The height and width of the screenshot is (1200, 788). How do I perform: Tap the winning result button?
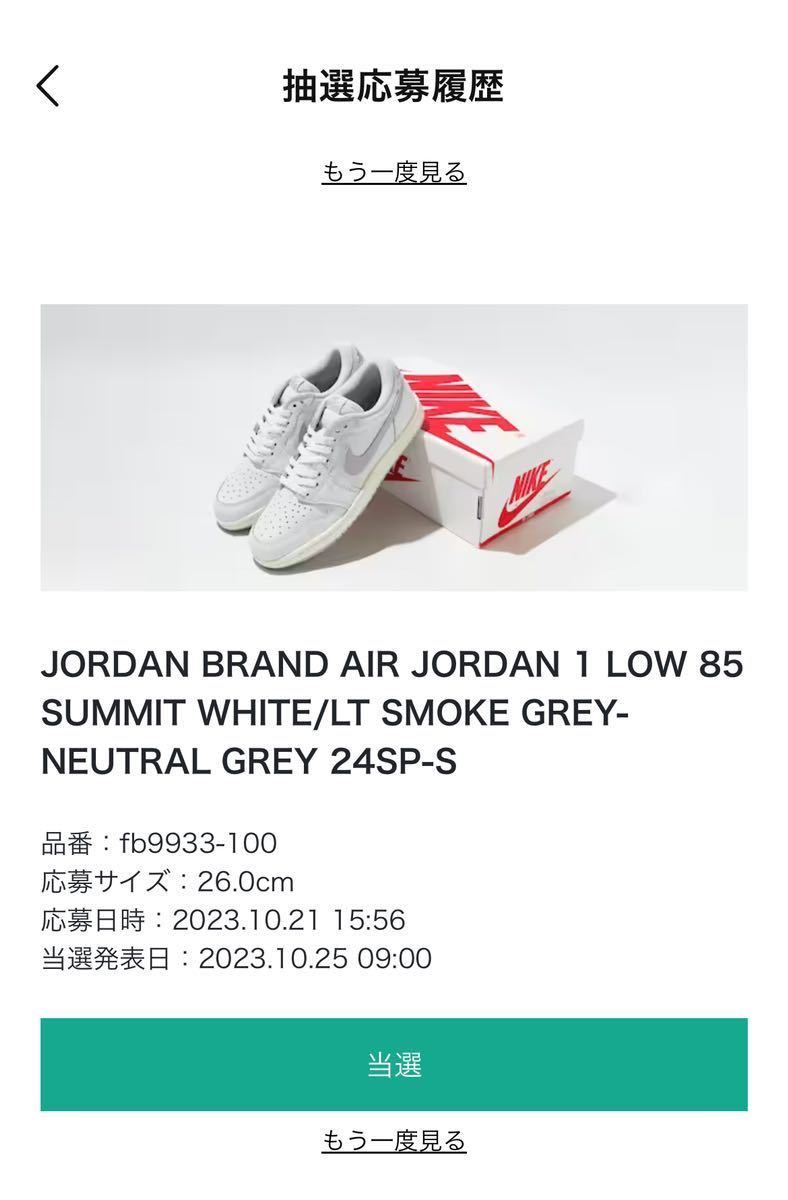[394, 1066]
